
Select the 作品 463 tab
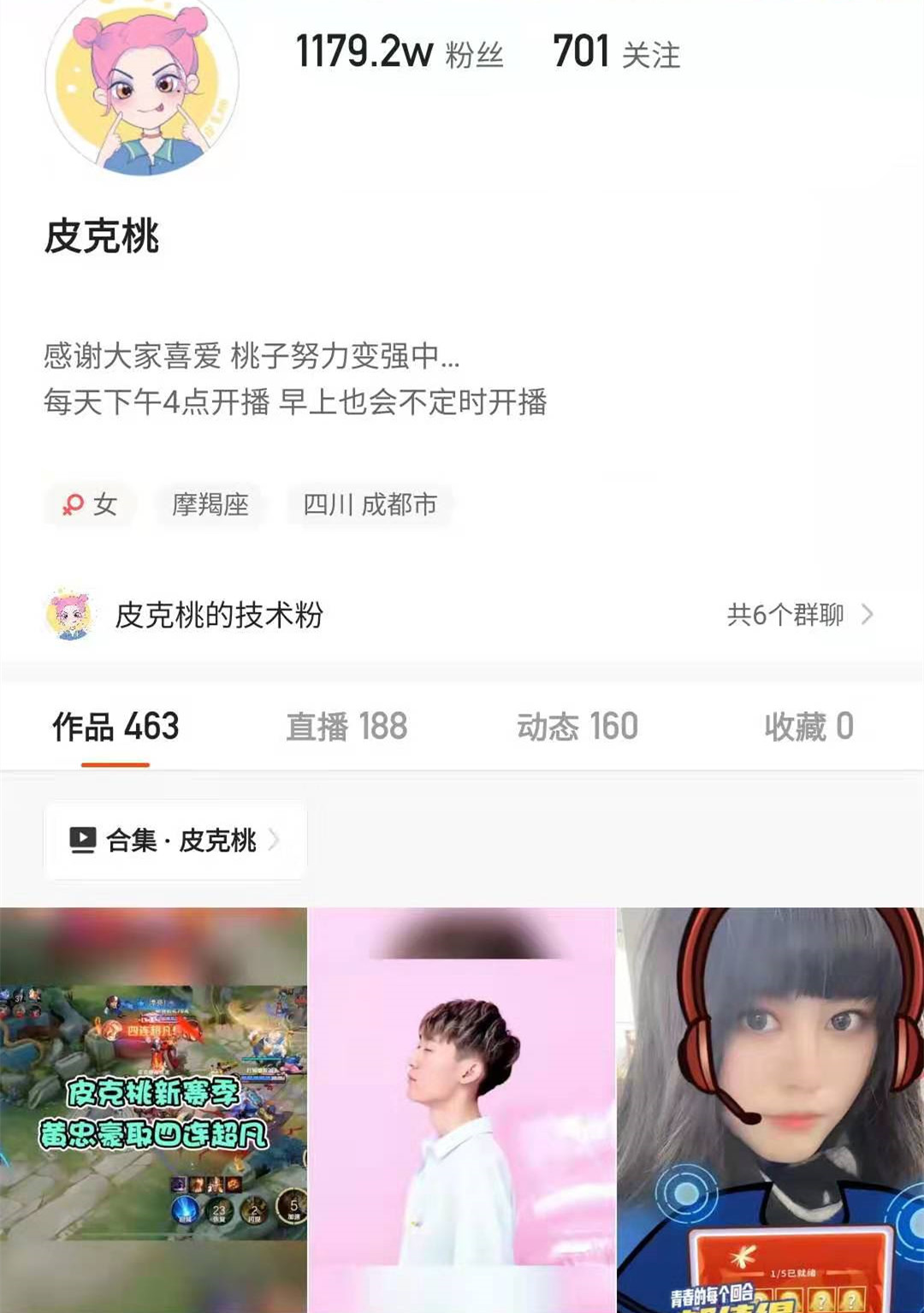click(x=115, y=727)
